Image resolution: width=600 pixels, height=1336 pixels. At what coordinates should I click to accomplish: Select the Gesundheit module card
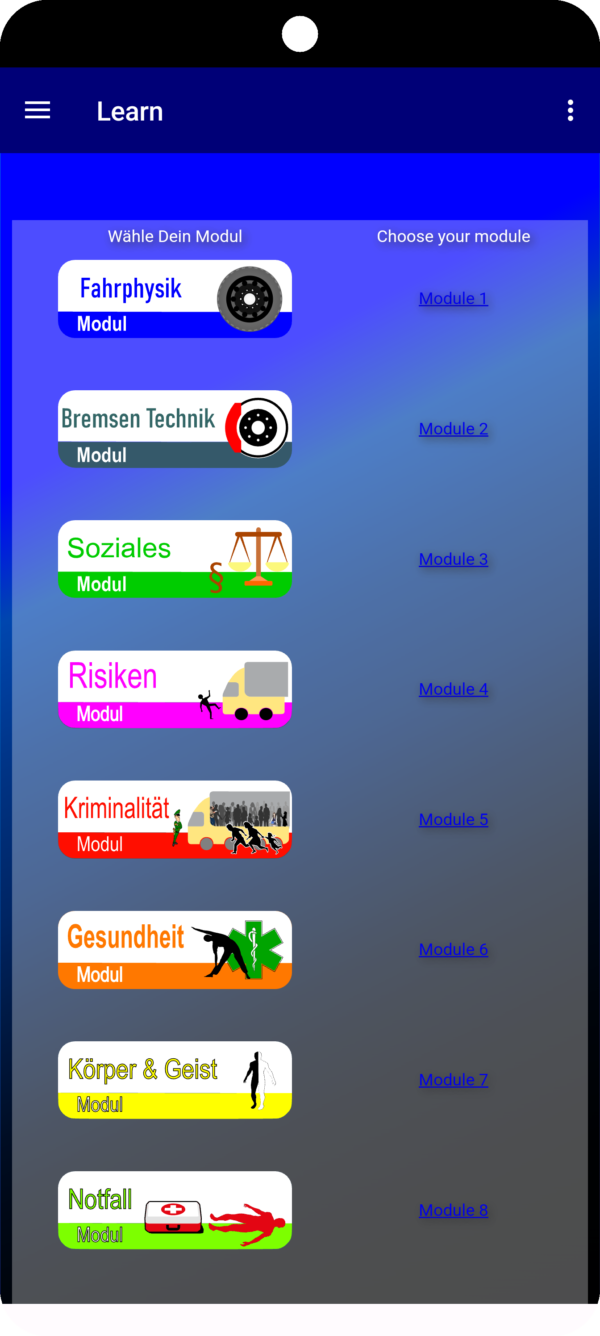(x=175, y=949)
